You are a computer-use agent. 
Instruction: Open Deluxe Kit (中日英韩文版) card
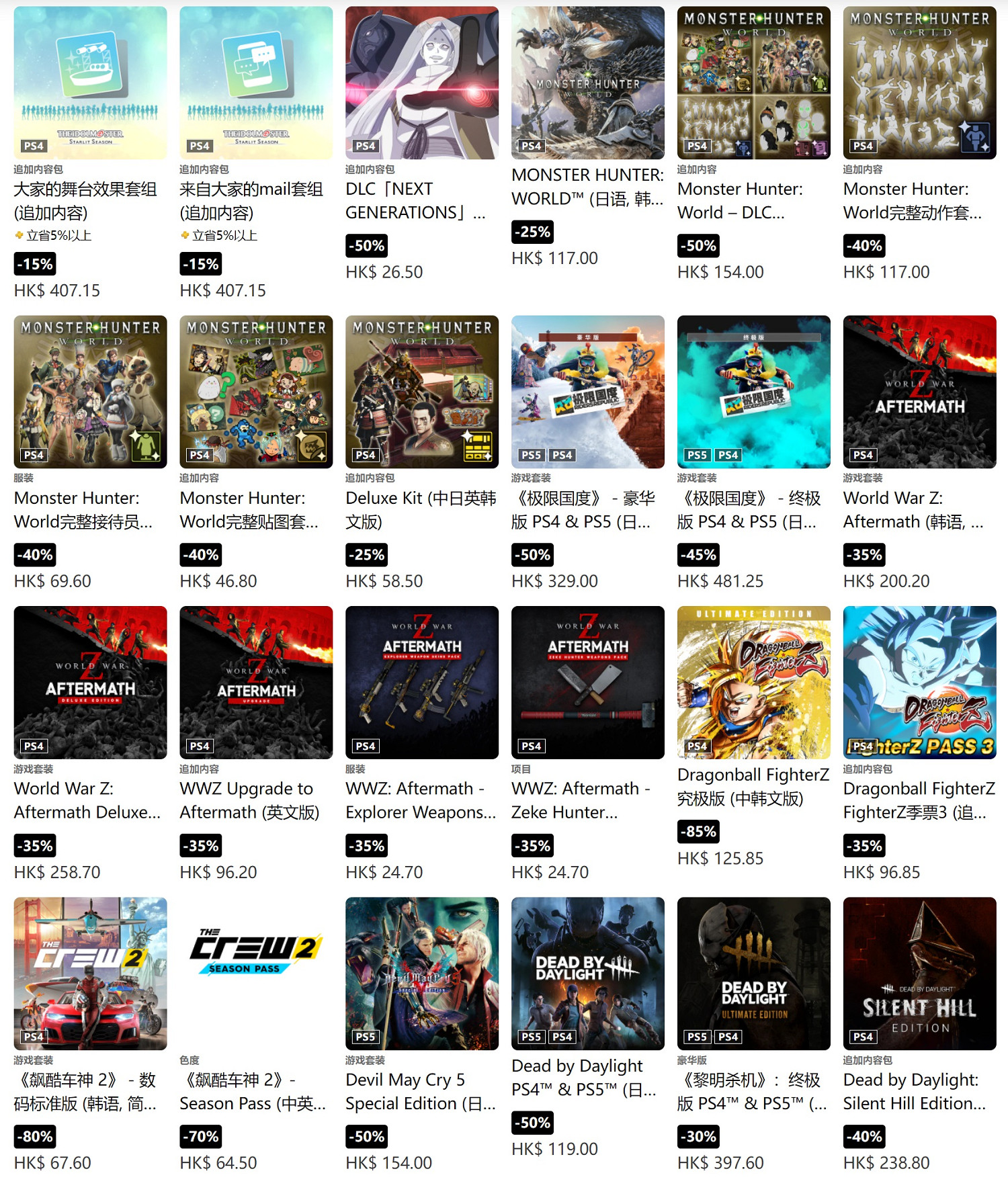pos(422,392)
